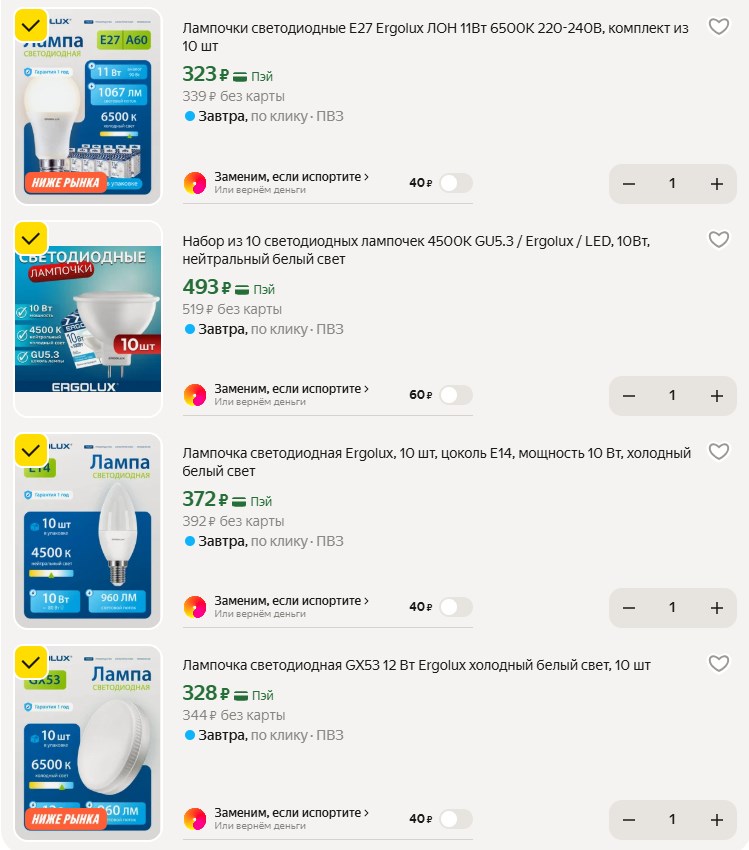Favorite the GU5.3 4500K bulb set
This screenshot has height=850, width=749.
pos(718,240)
